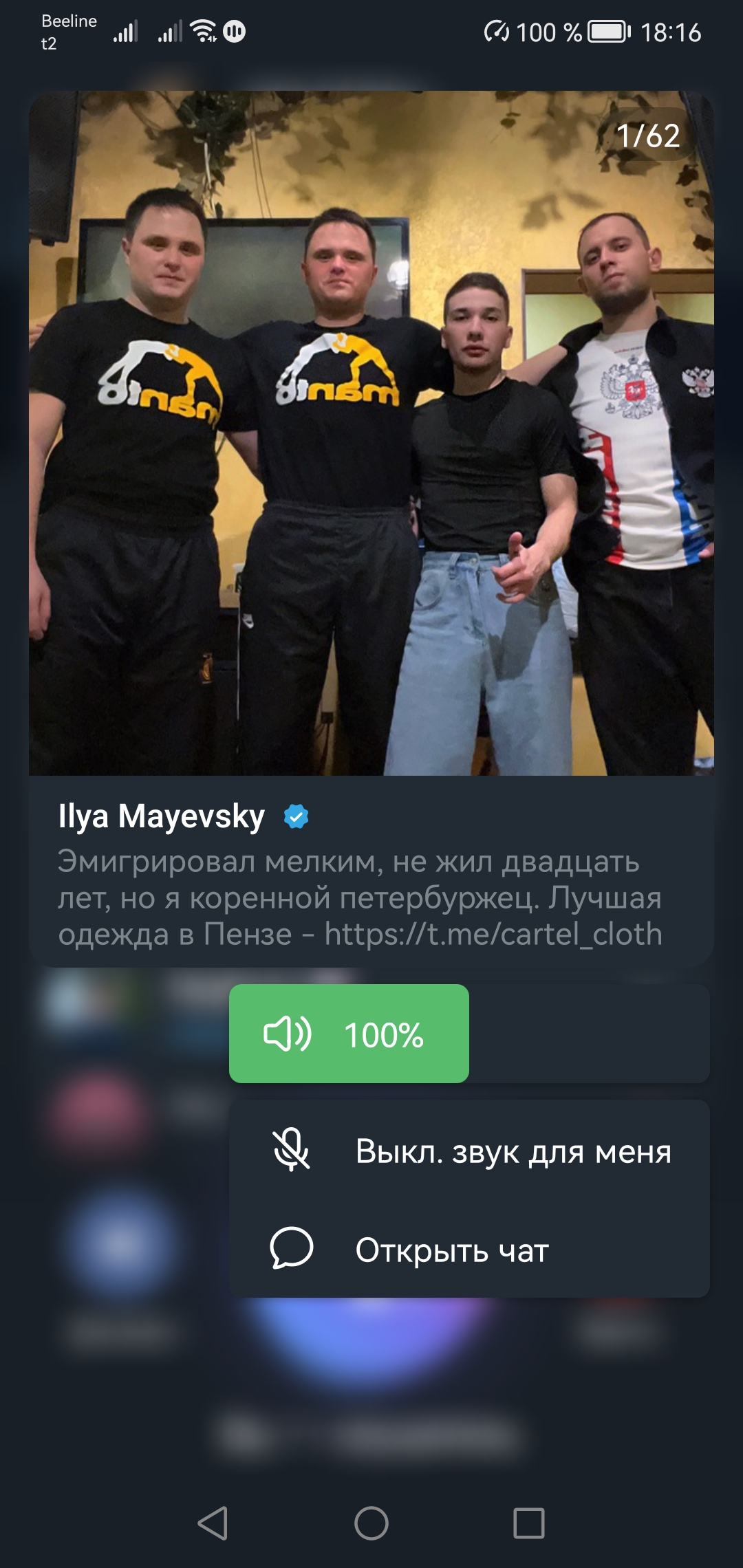Open the t.me/cartel_cloth link
The height and width of the screenshot is (1568, 743).
(493, 934)
